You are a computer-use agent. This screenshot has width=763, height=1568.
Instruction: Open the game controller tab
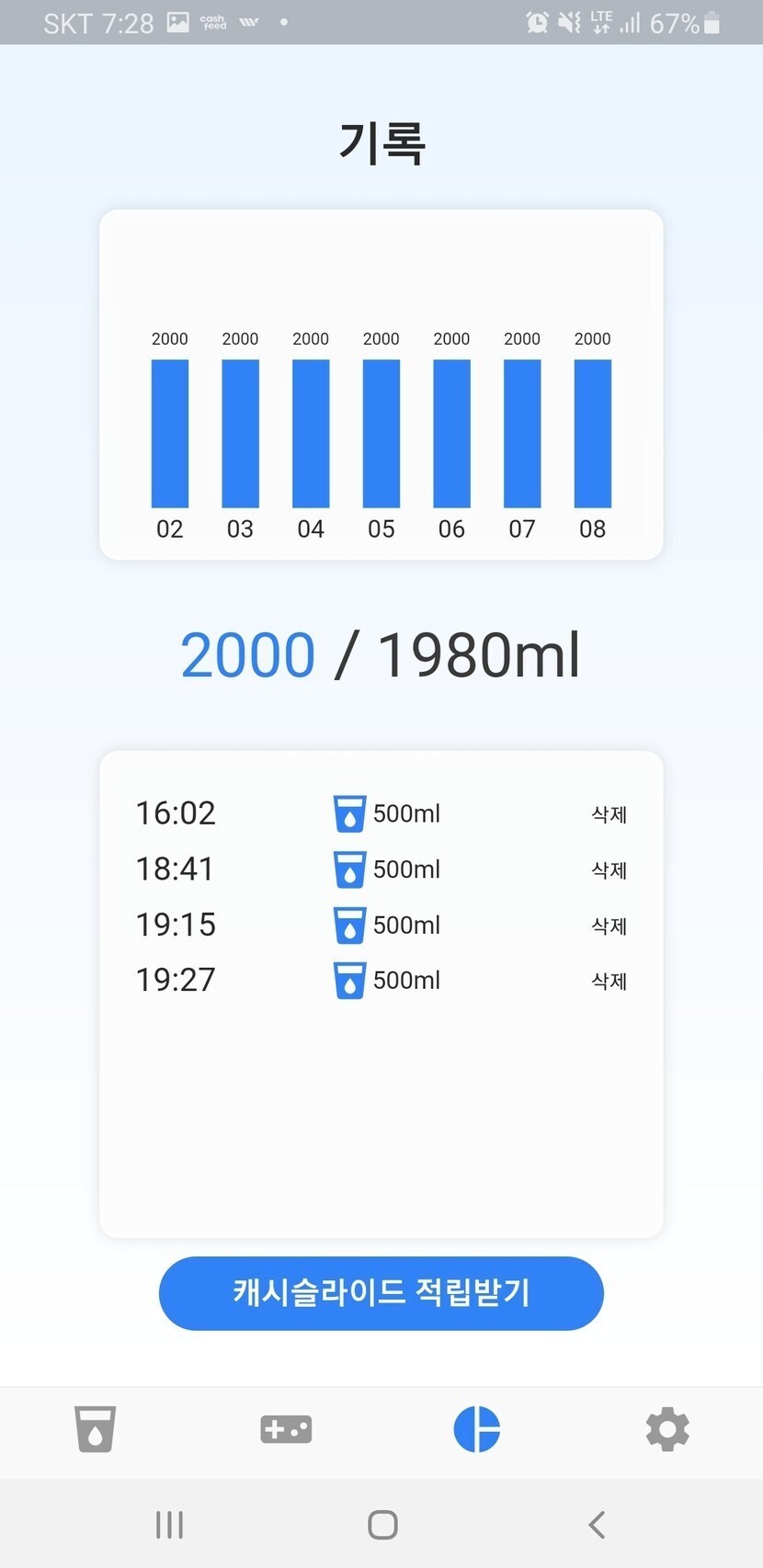click(x=286, y=1429)
